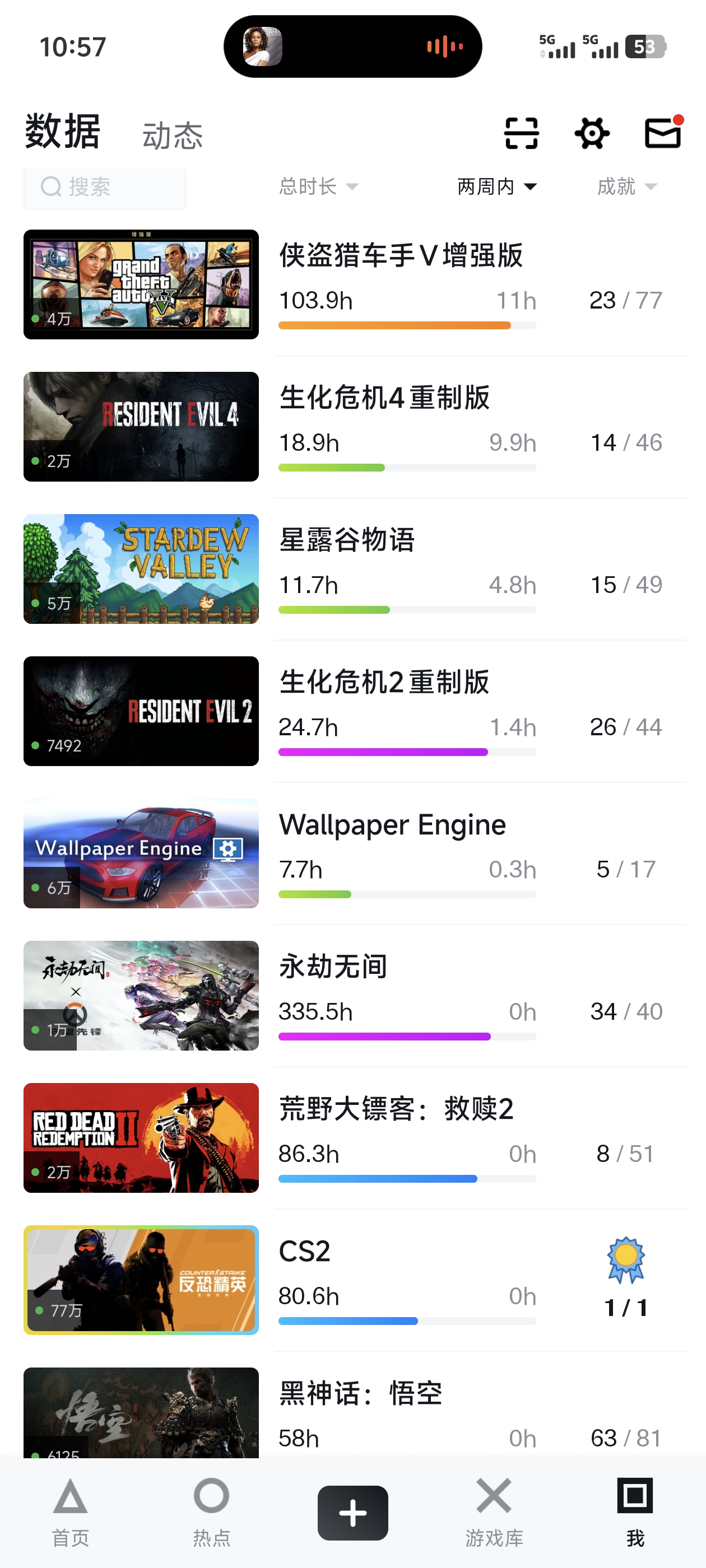The height and width of the screenshot is (1568, 706).
Task: Tap the 搜索 search field
Action: [x=105, y=187]
